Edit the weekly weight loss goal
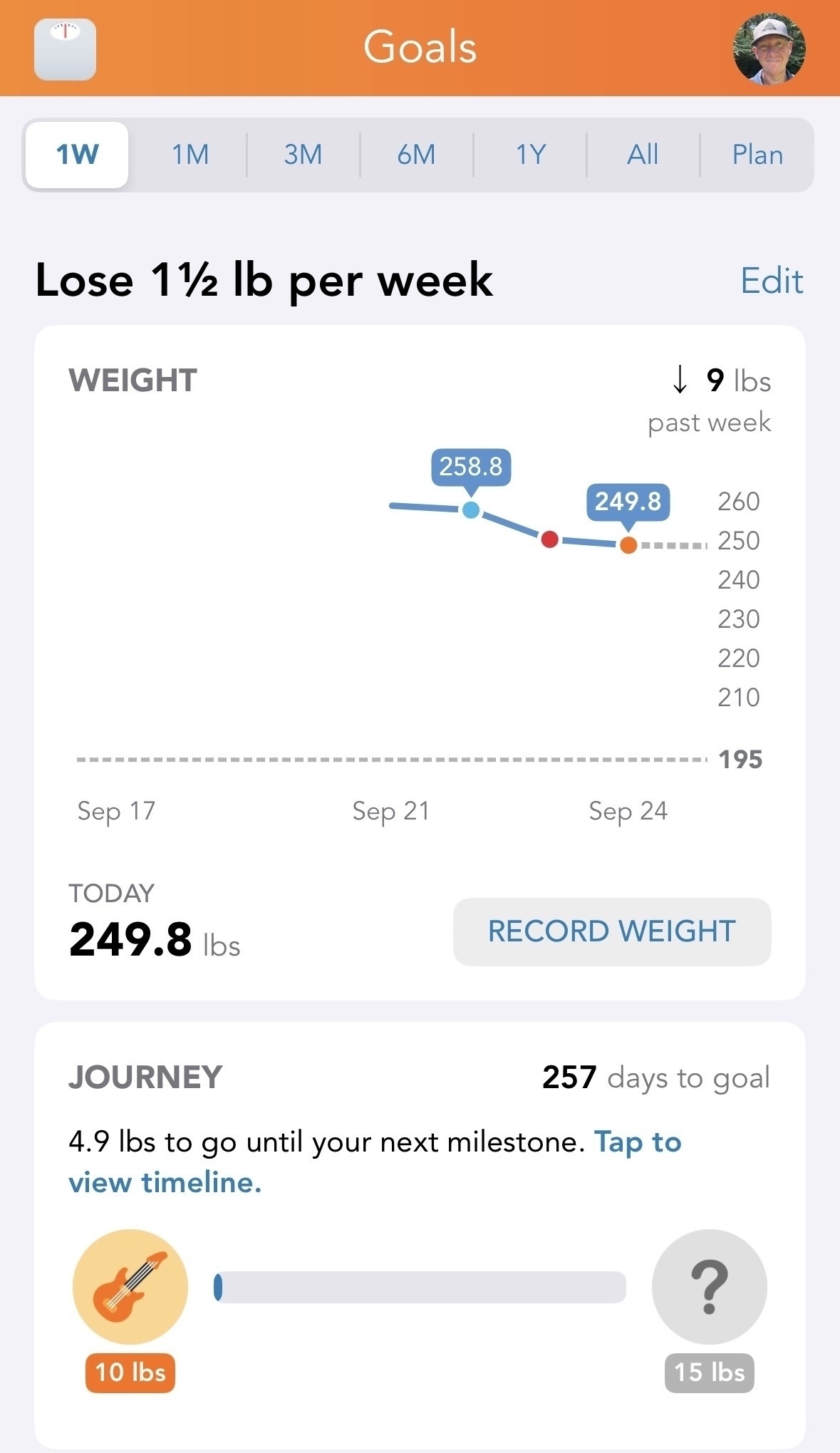This screenshot has height=1453, width=840. tap(772, 281)
